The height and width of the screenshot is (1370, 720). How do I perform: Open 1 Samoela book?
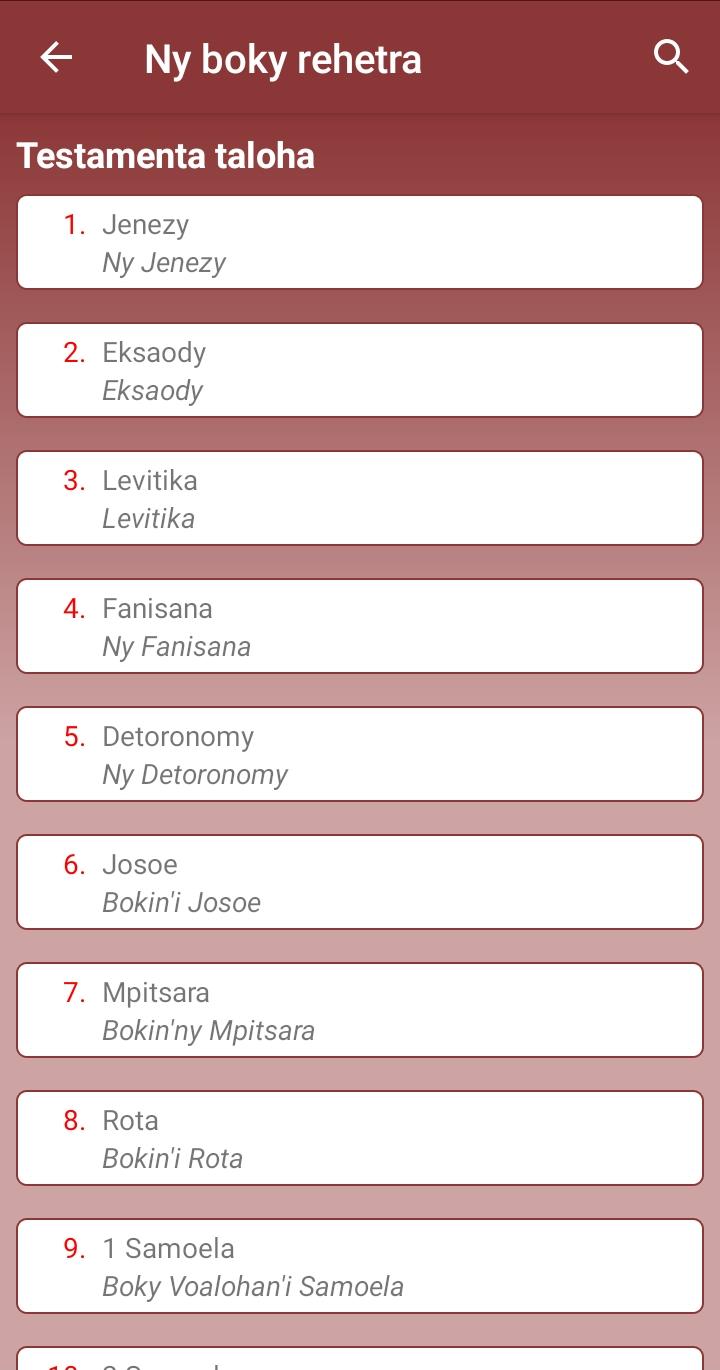click(360, 1267)
